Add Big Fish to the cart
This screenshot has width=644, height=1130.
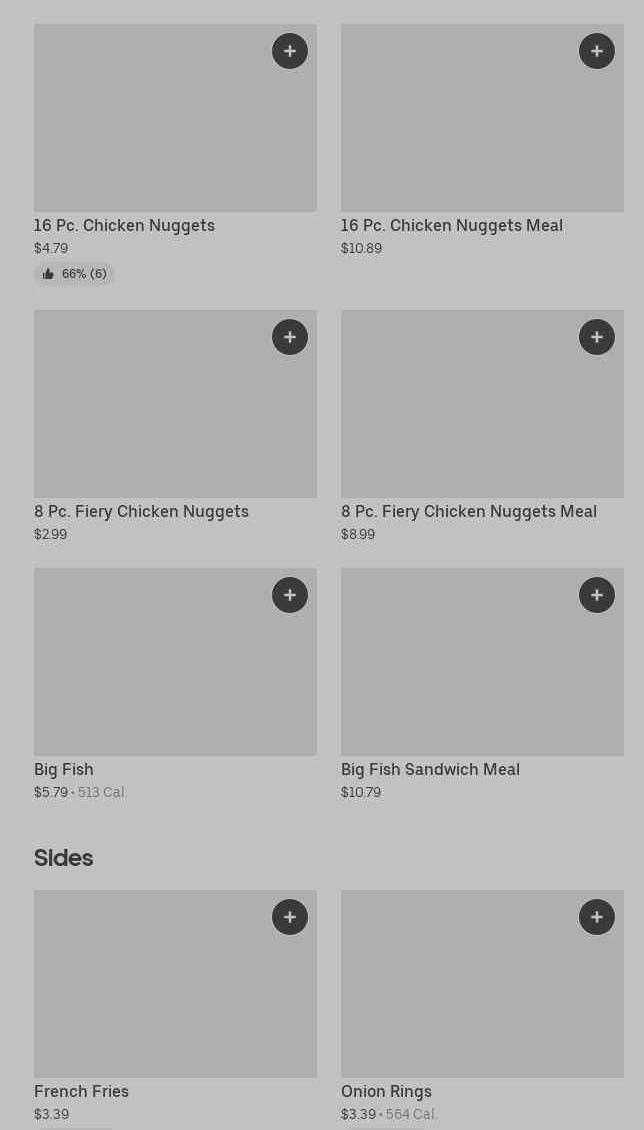(290, 595)
